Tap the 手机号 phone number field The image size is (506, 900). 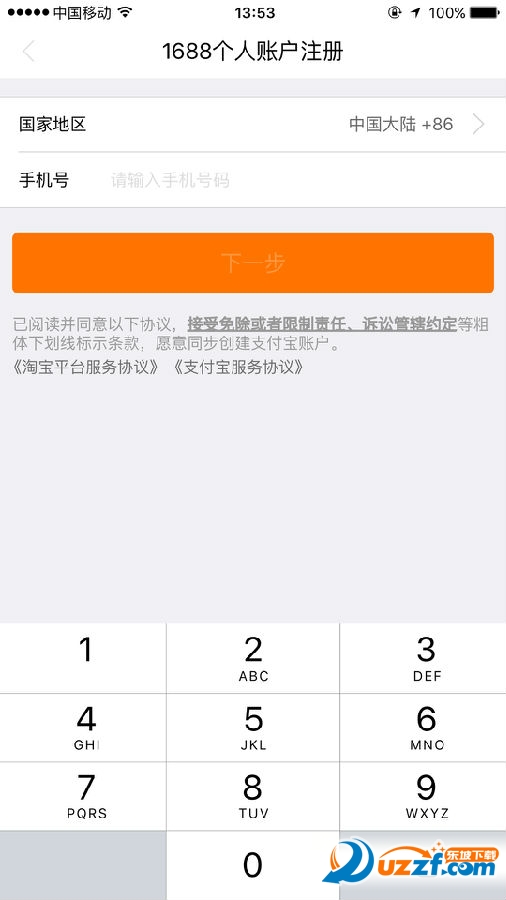click(253, 180)
